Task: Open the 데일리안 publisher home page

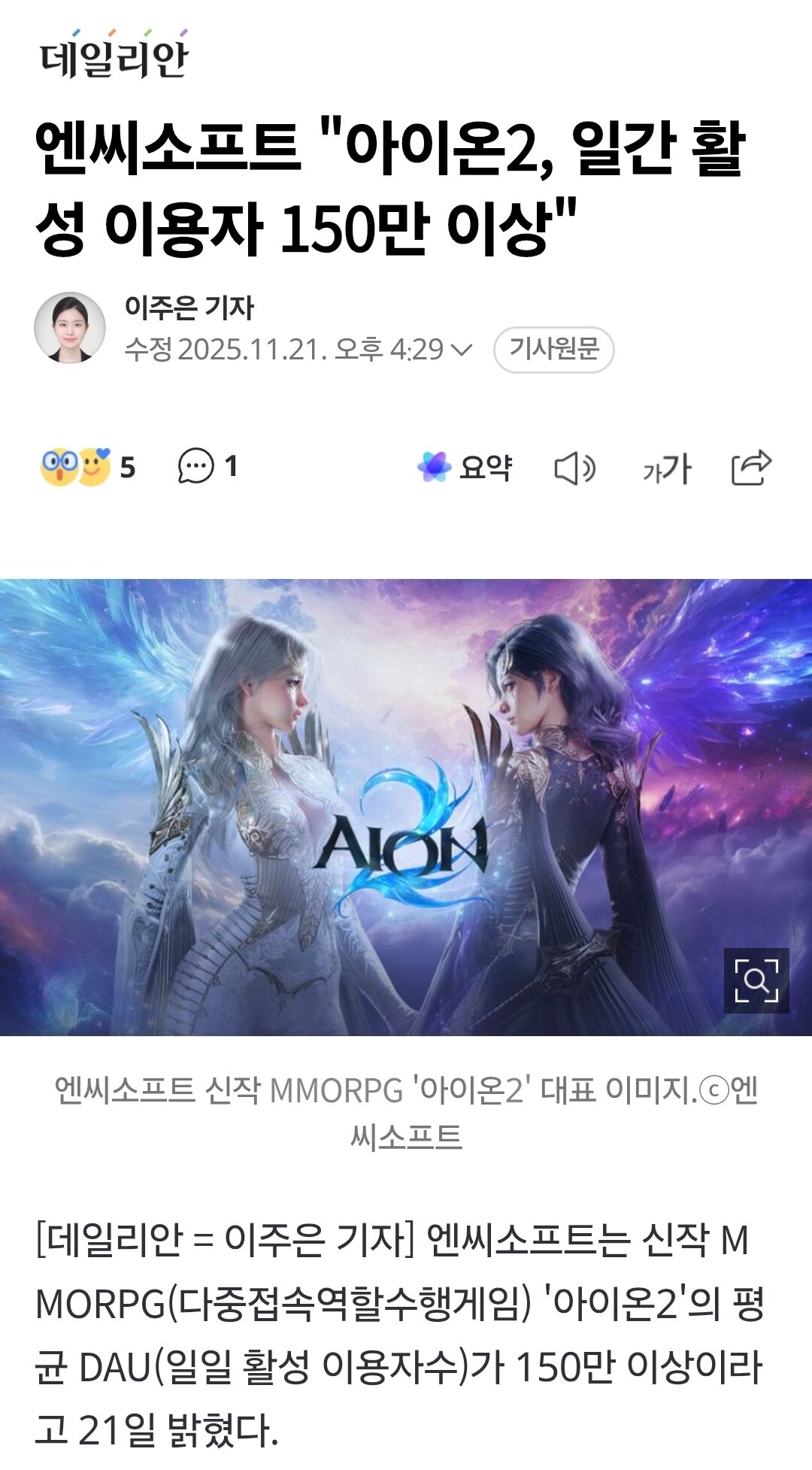Action: [114, 55]
